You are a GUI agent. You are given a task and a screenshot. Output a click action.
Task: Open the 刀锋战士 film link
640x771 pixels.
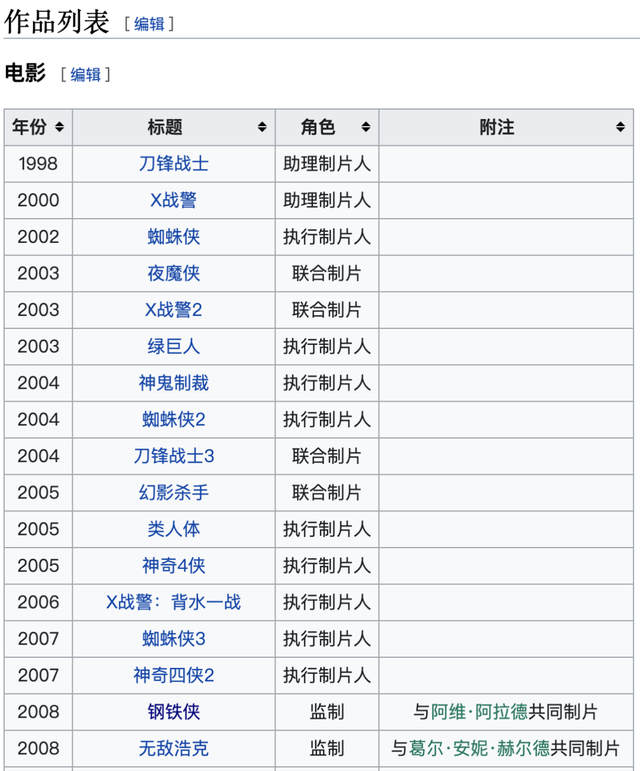coord(174,164)
